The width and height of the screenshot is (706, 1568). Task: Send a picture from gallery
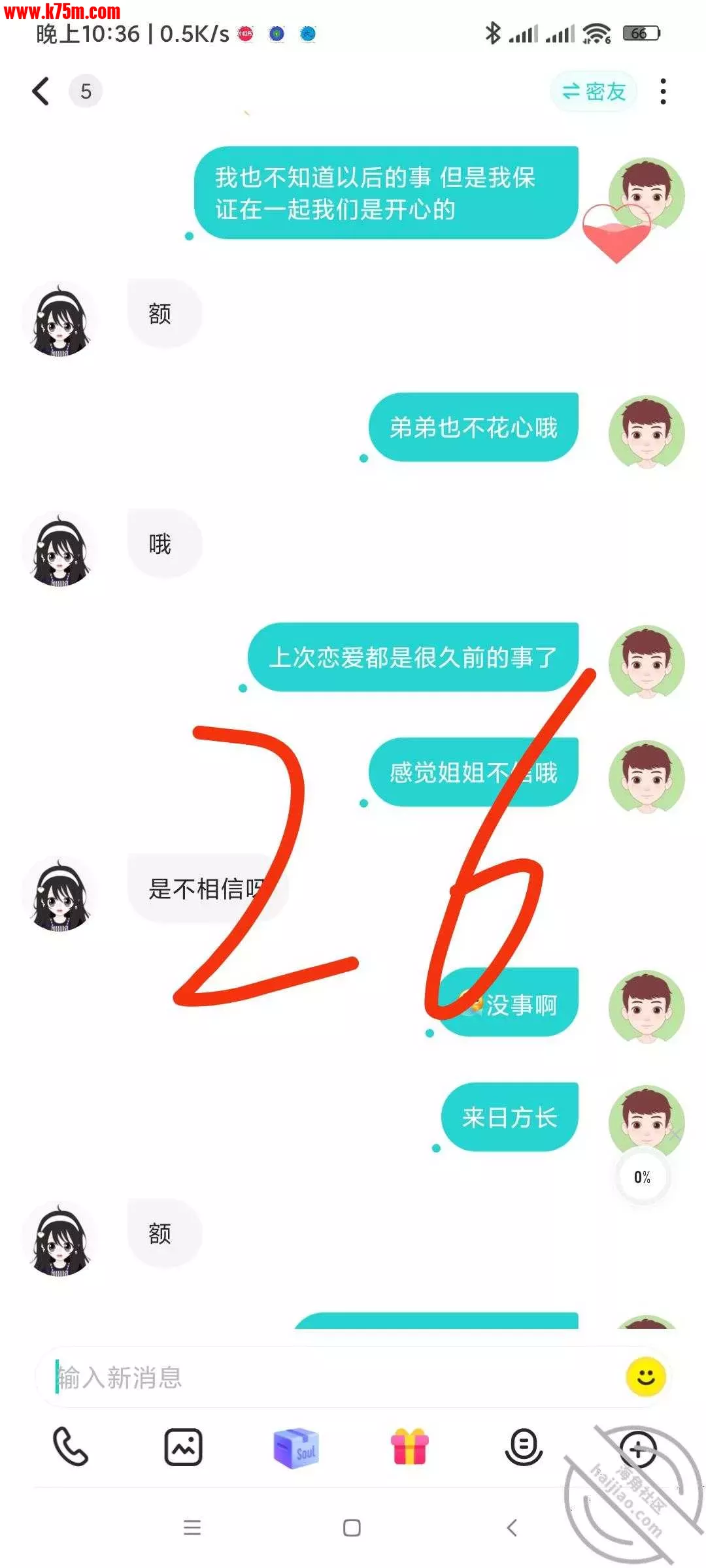click(x=183, y=1447)
